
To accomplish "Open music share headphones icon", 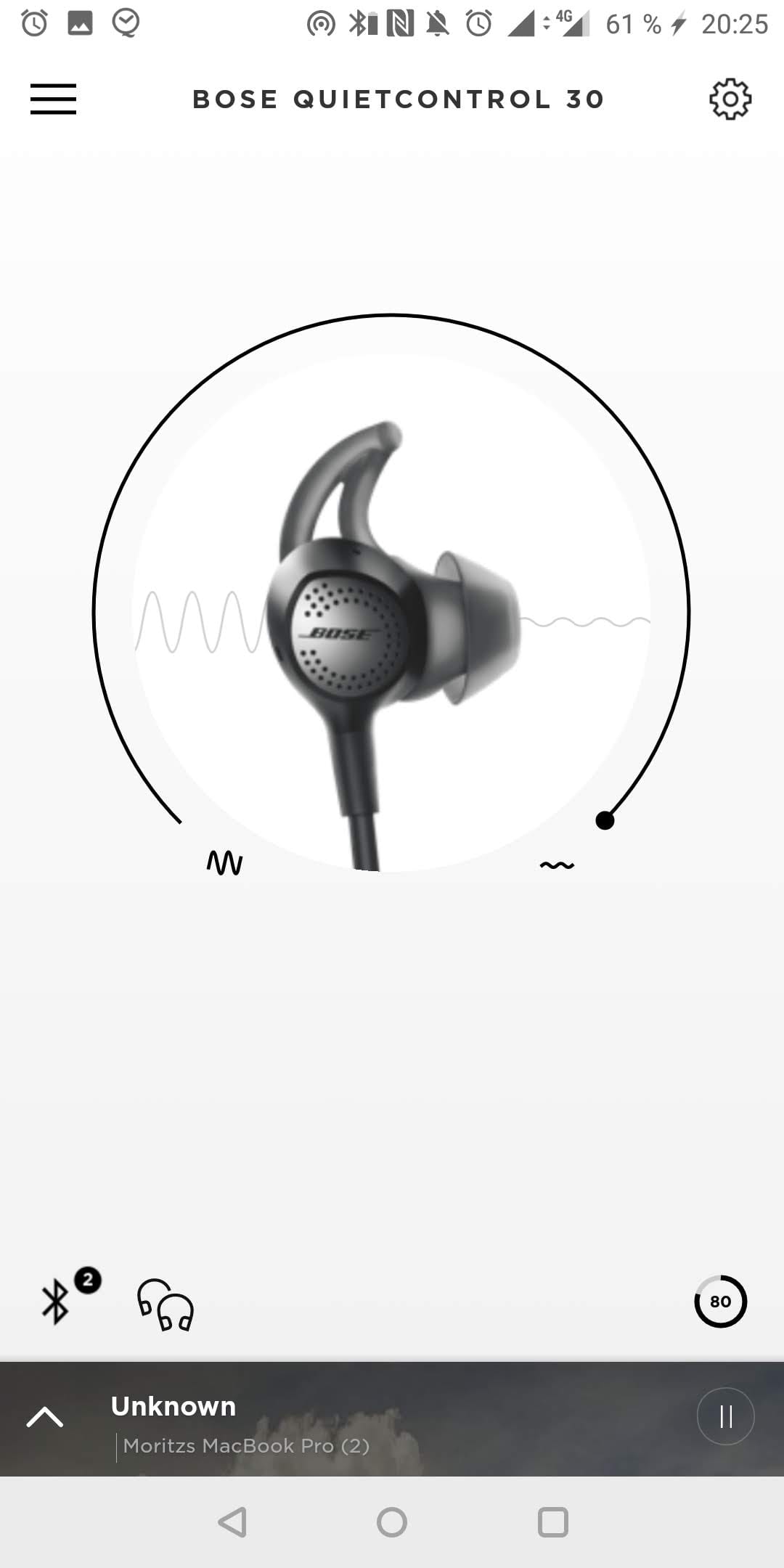I will [x=166, y=1304].
